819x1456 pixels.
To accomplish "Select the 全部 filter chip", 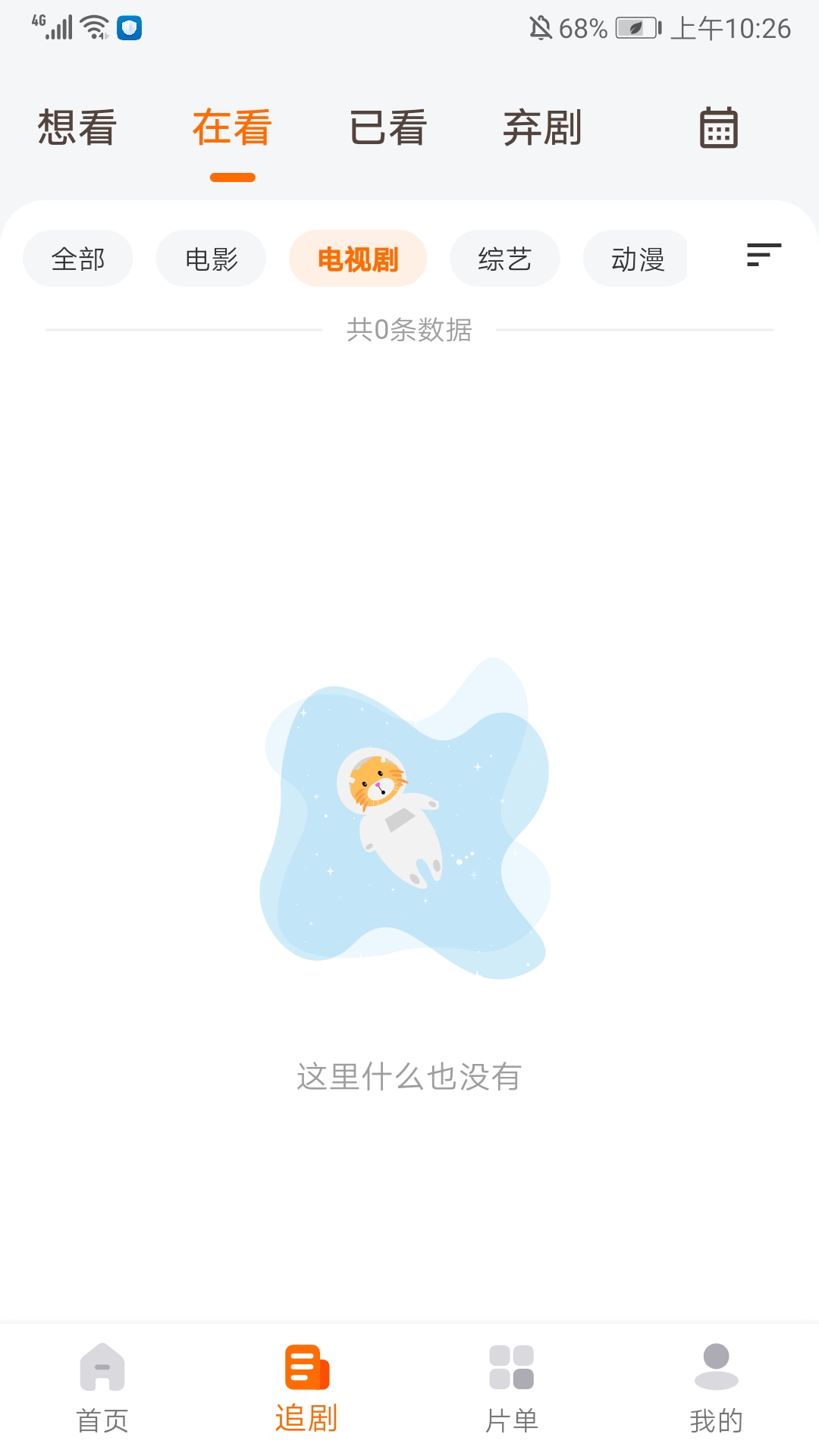I will click(x=78, y=258).
